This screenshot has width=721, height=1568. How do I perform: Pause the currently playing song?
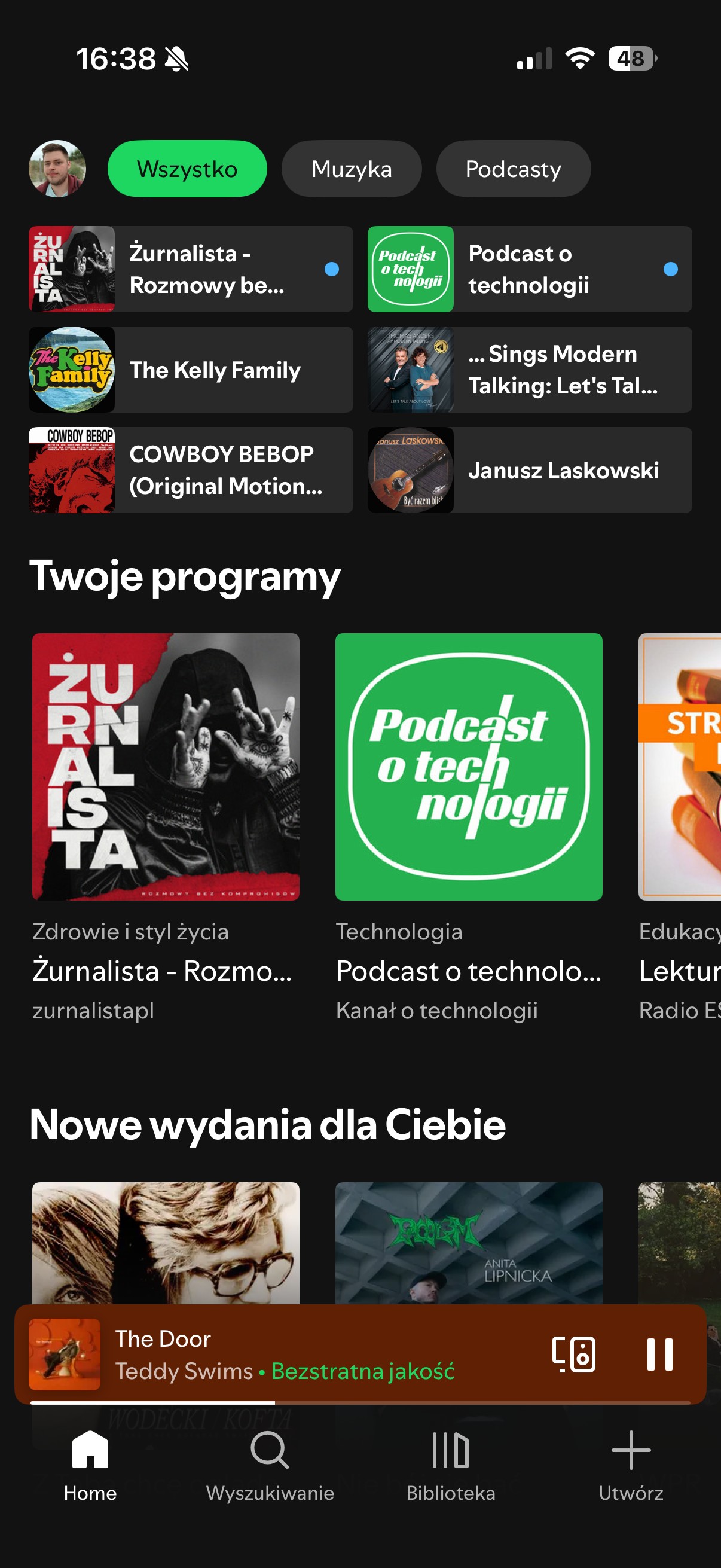coord(659,1355)
